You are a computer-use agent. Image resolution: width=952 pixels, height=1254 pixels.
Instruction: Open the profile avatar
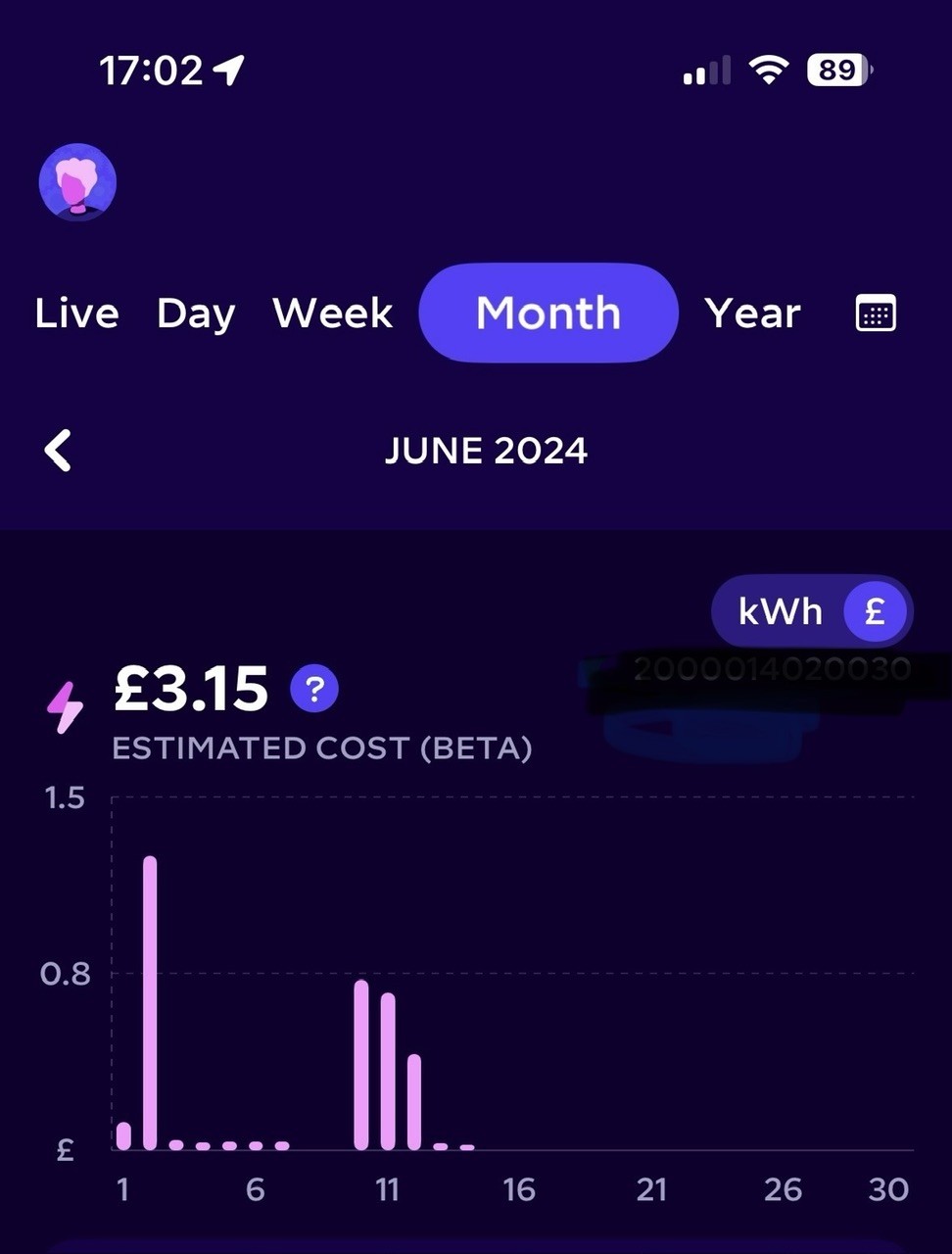(x=77, y=182)
